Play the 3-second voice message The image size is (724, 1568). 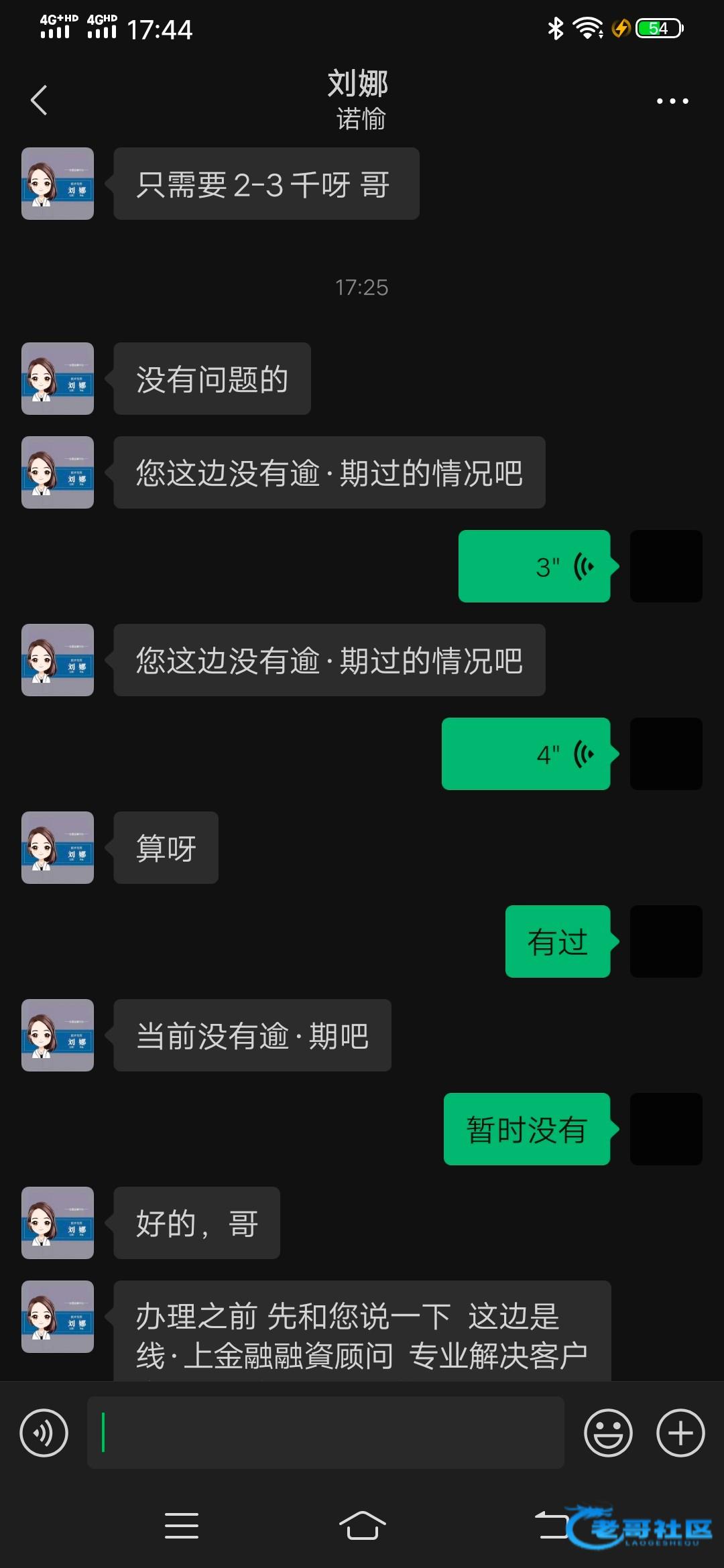[x=534, y=566]
